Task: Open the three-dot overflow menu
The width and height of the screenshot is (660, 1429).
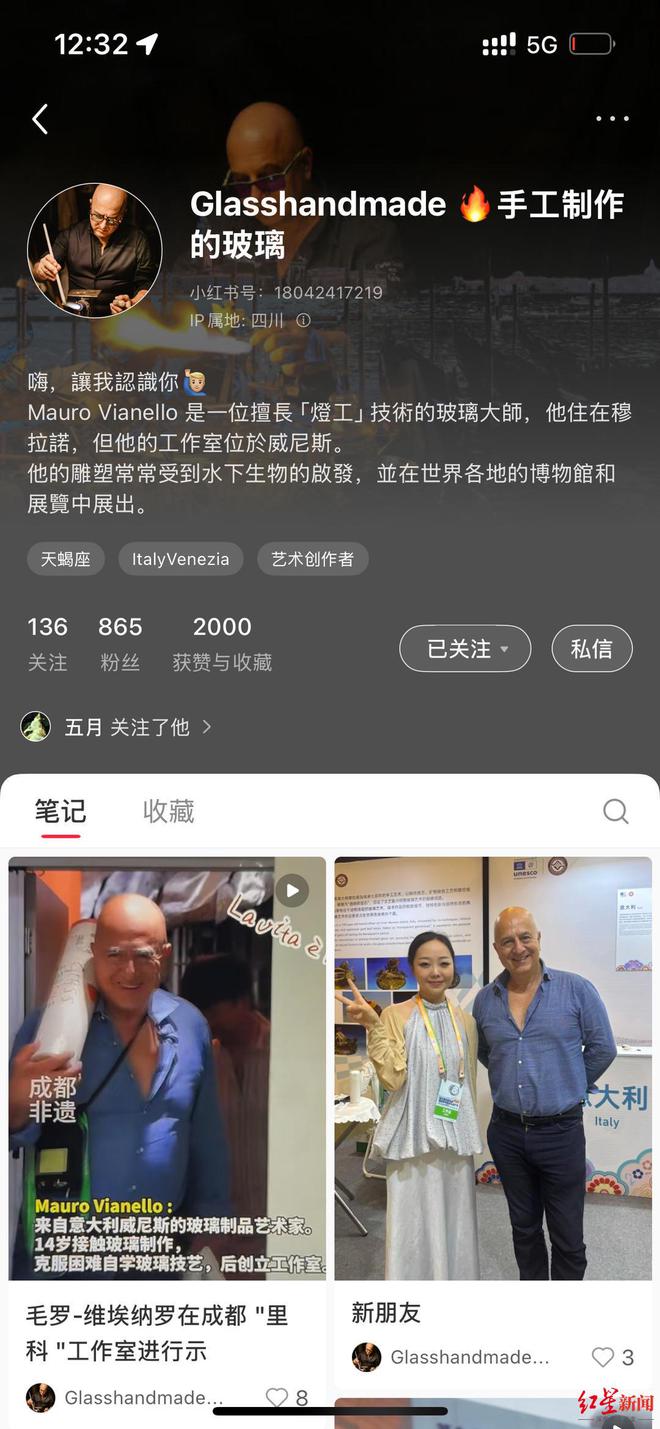Action: (612, 119)
